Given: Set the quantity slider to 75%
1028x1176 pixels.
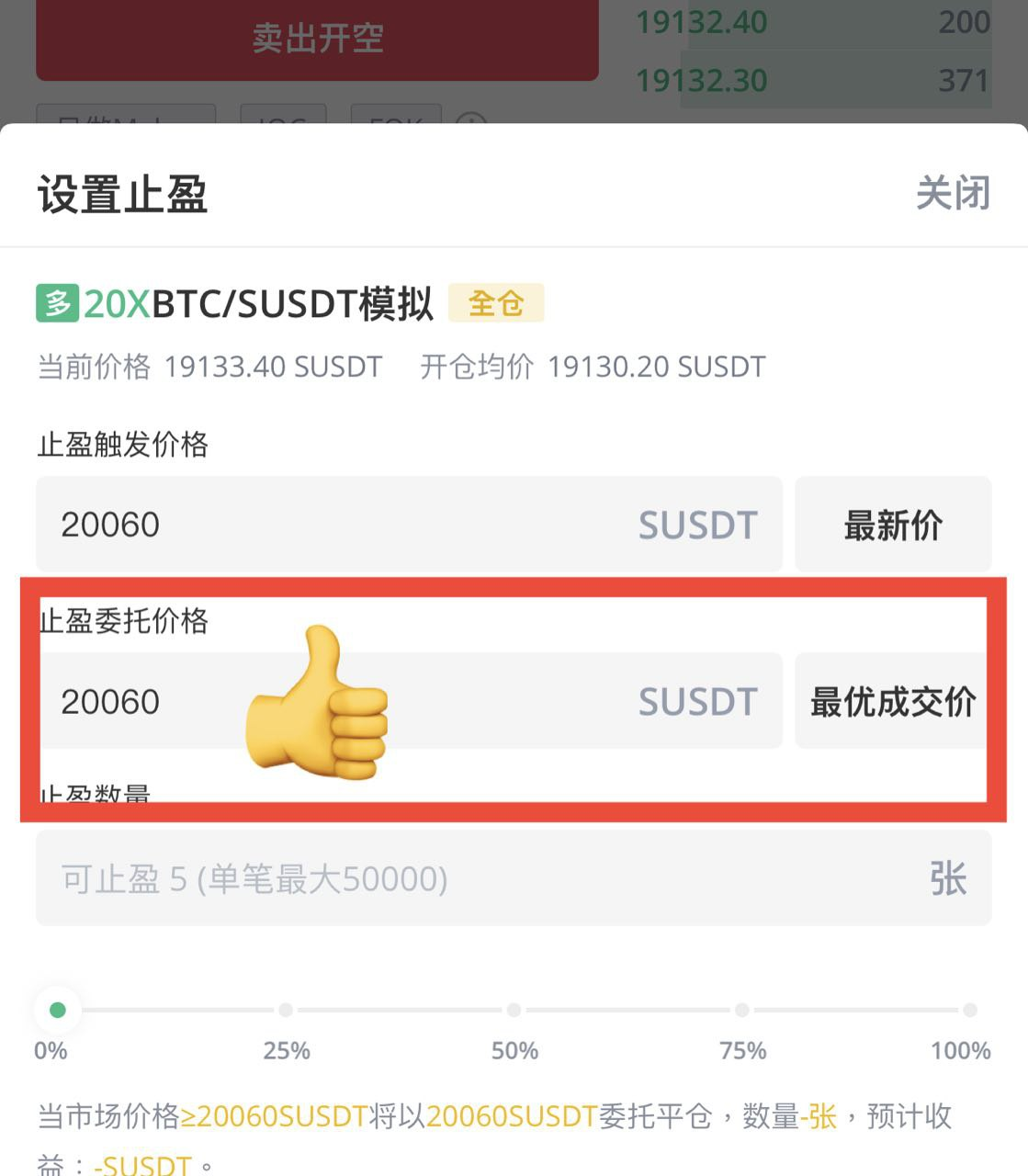Looking at the screenshot, I should coord(741,1011).
